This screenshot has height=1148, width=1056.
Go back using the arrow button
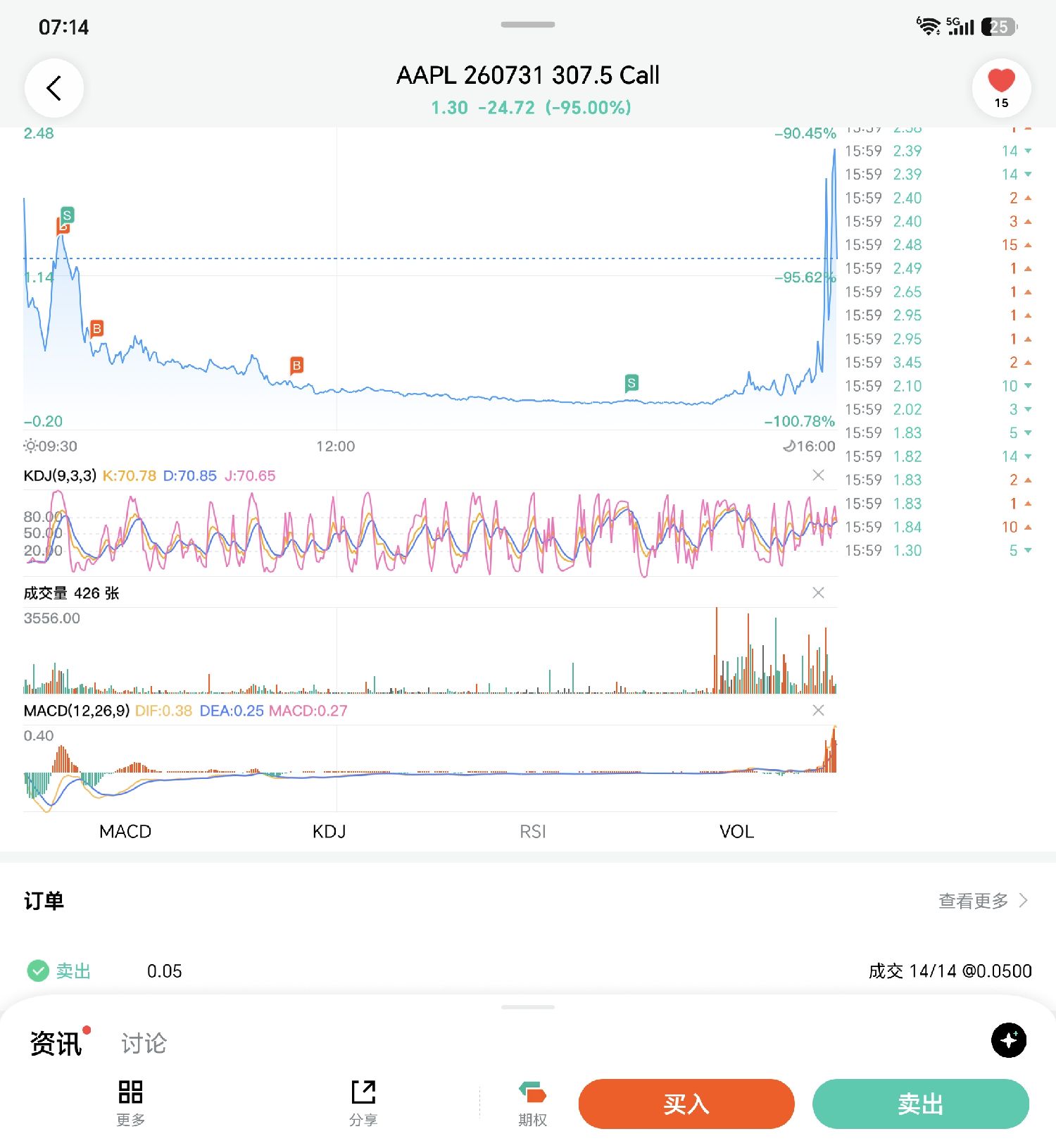point(54,88)
